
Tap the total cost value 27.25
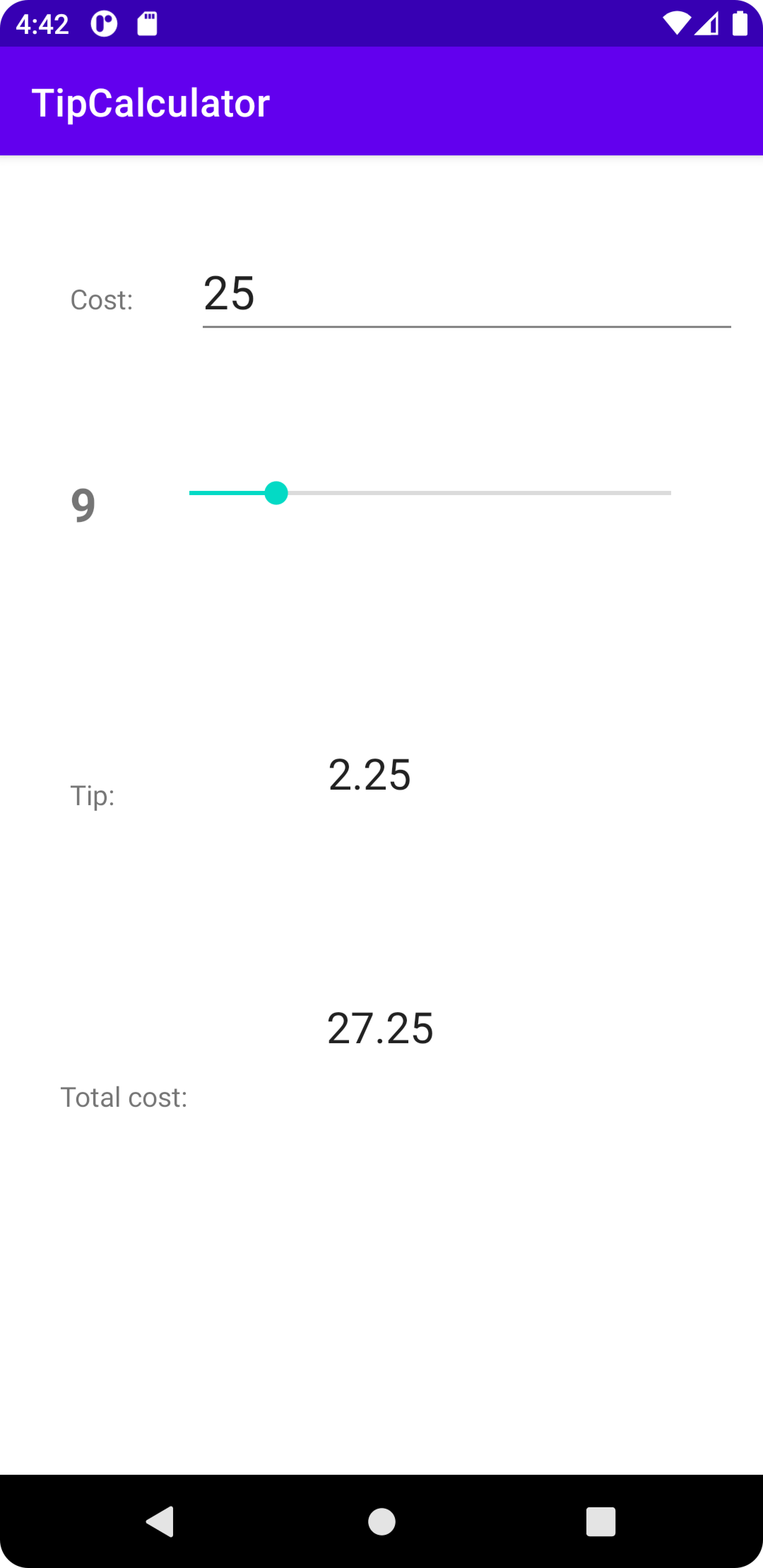pos(380,1029)
